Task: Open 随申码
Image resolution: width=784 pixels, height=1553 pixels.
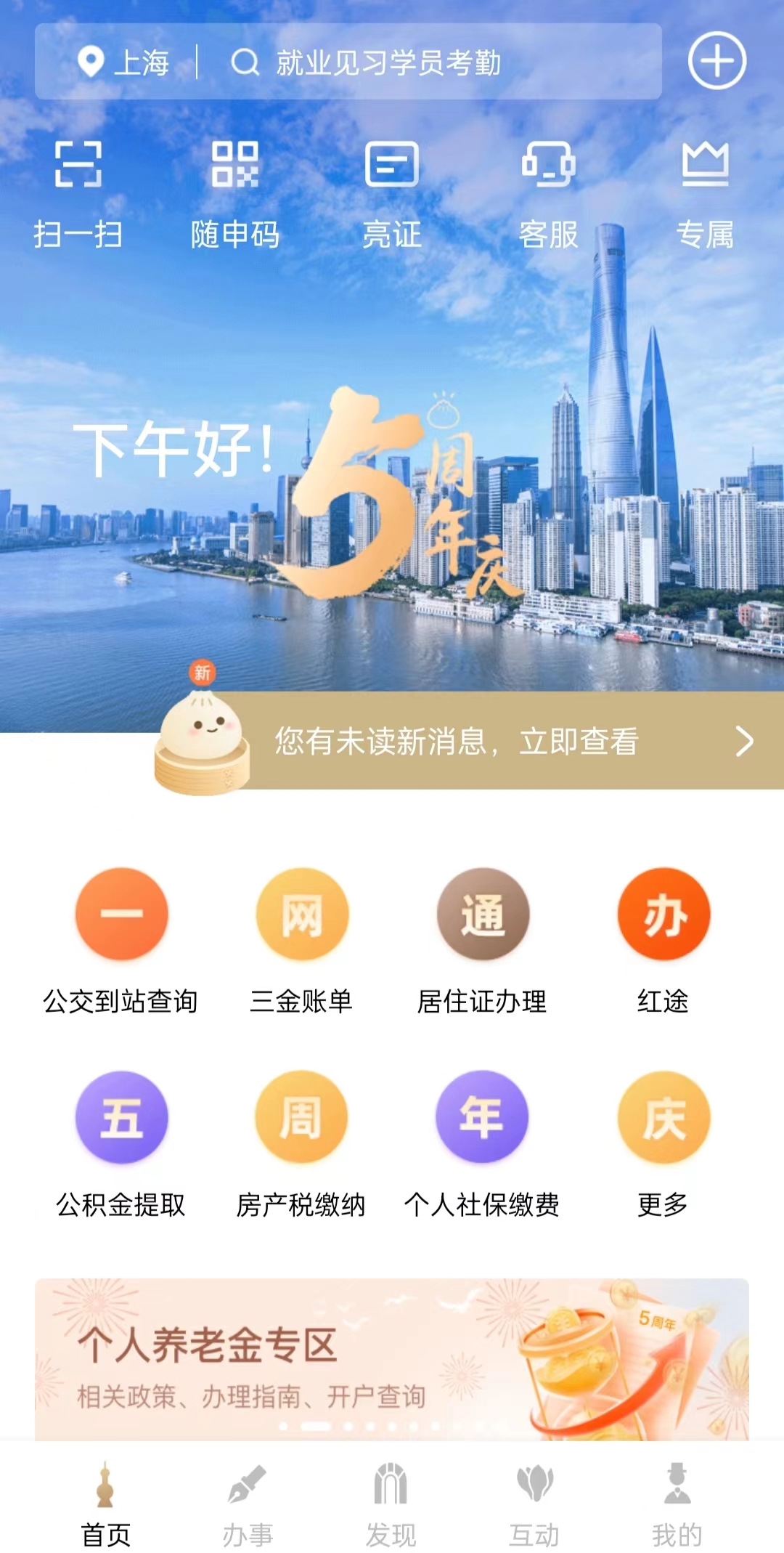Action: pyautogui.click(x=234, y=192)
